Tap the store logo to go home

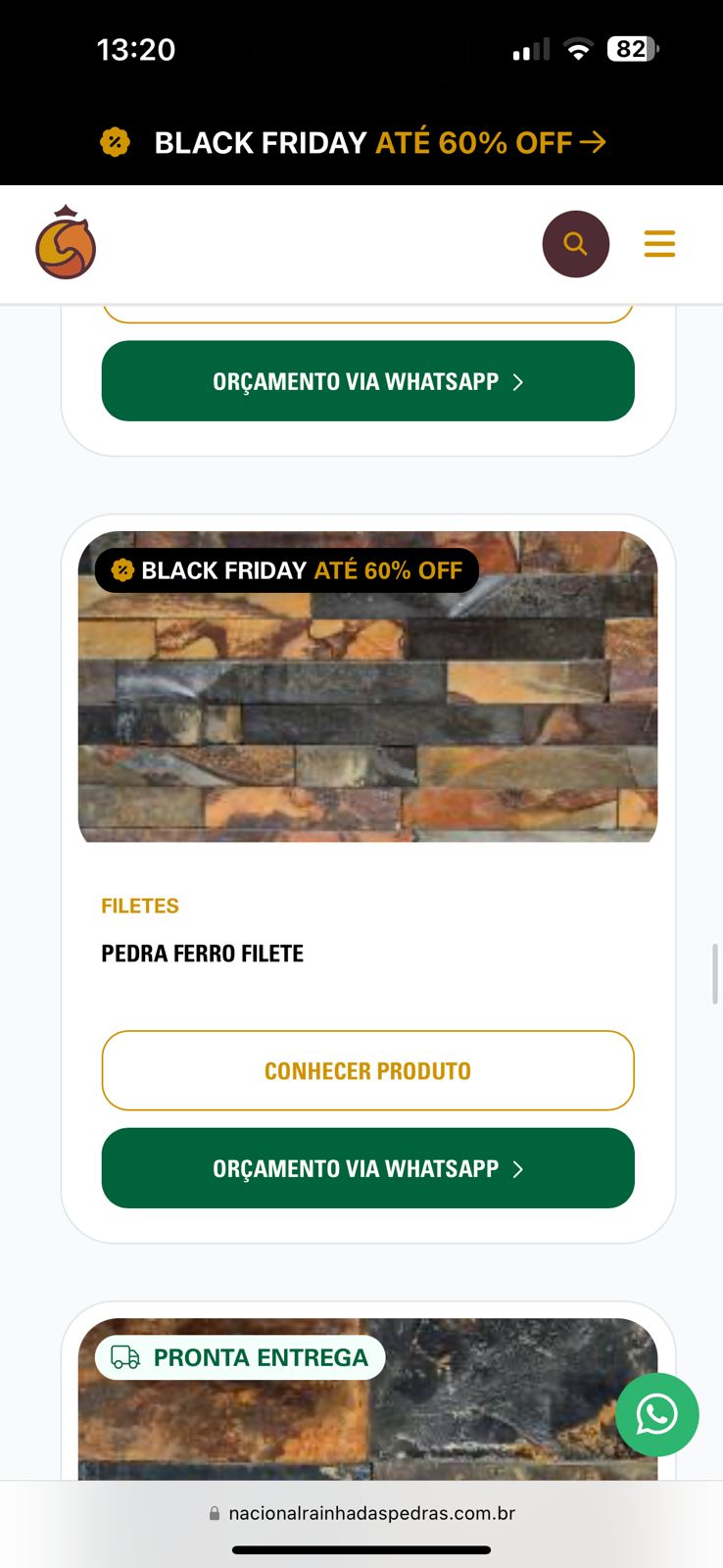pos(66,243)
